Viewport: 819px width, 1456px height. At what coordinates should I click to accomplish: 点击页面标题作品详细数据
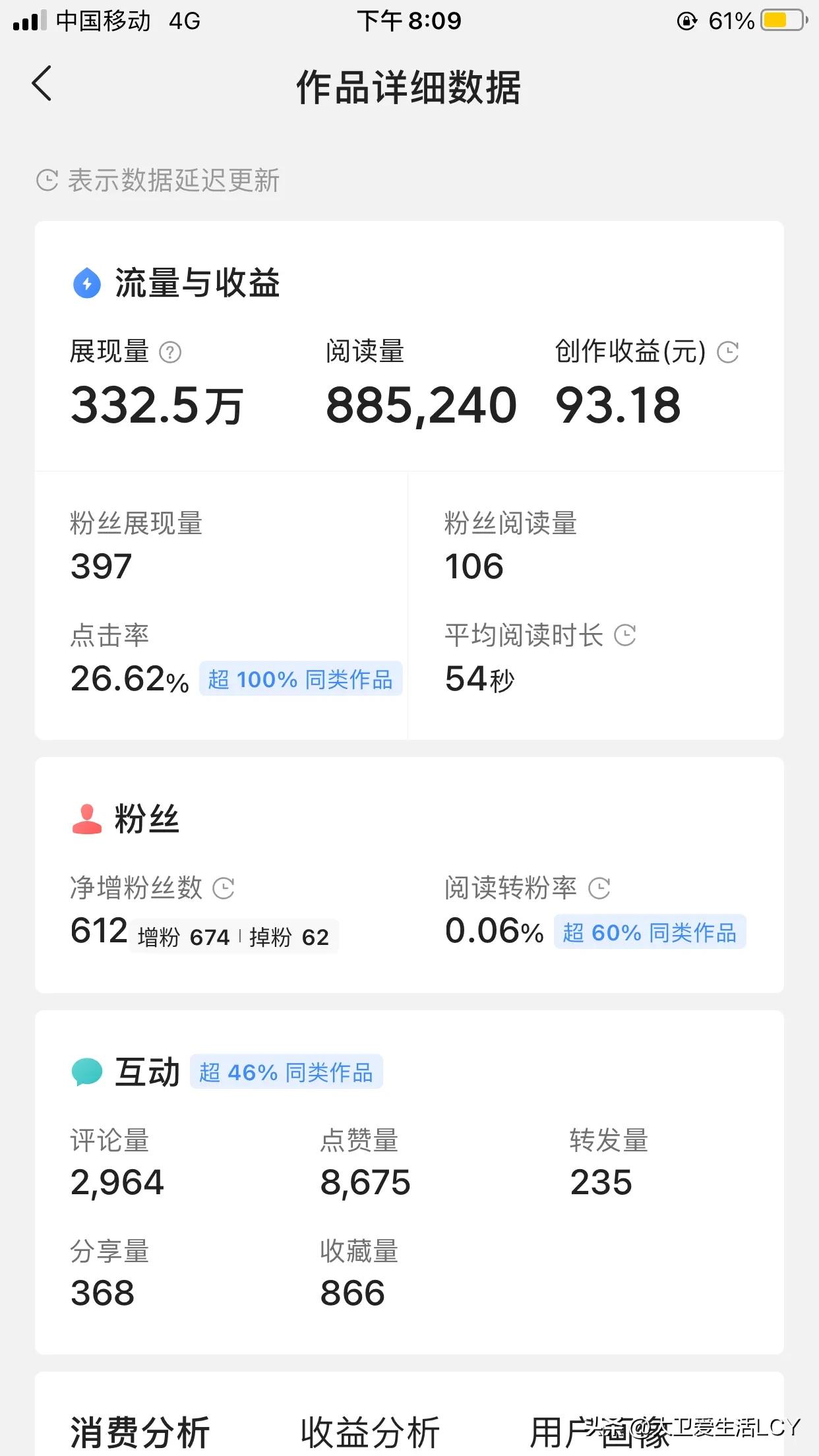tap(409, 89)
